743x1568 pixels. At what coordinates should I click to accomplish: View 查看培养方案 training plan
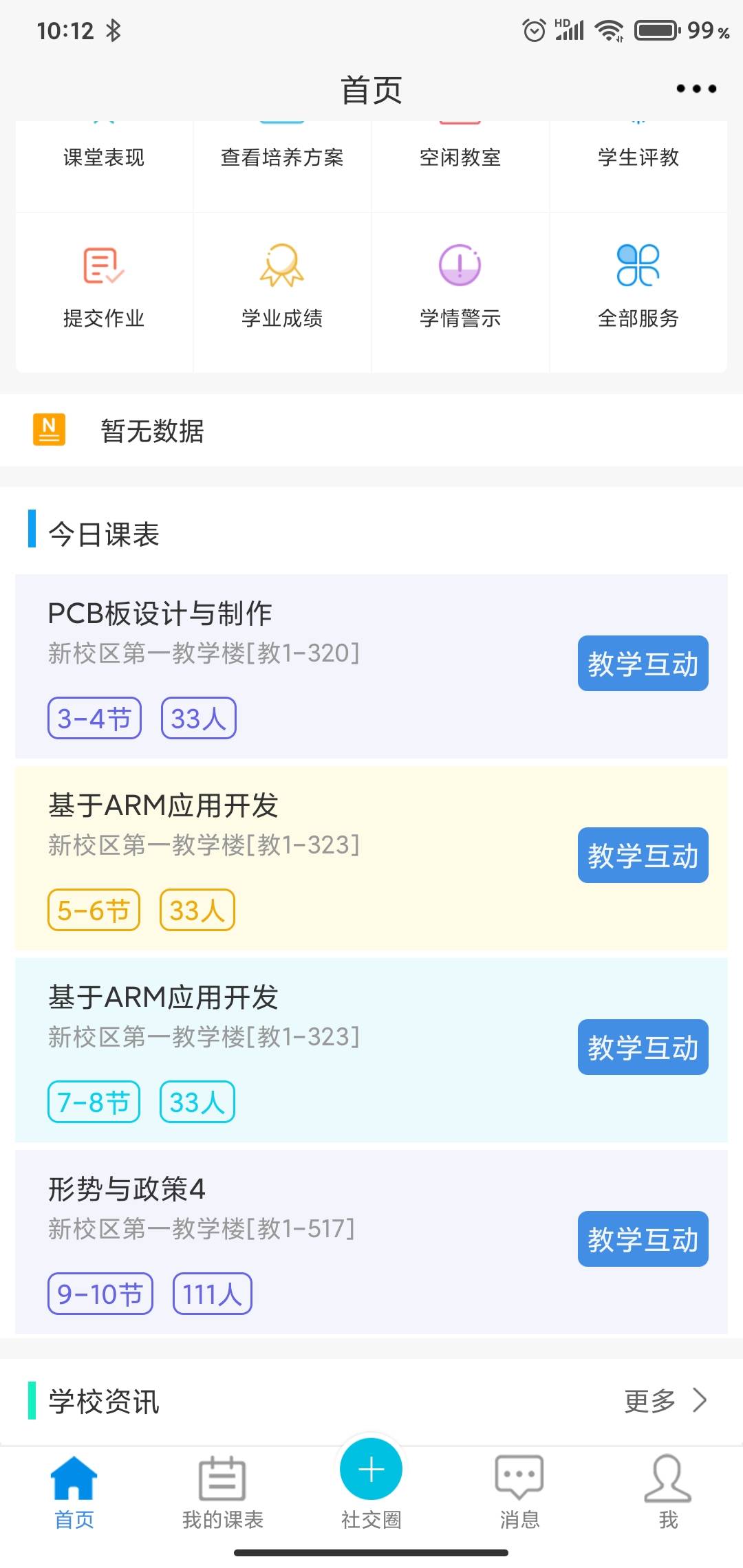coord(282,157)
